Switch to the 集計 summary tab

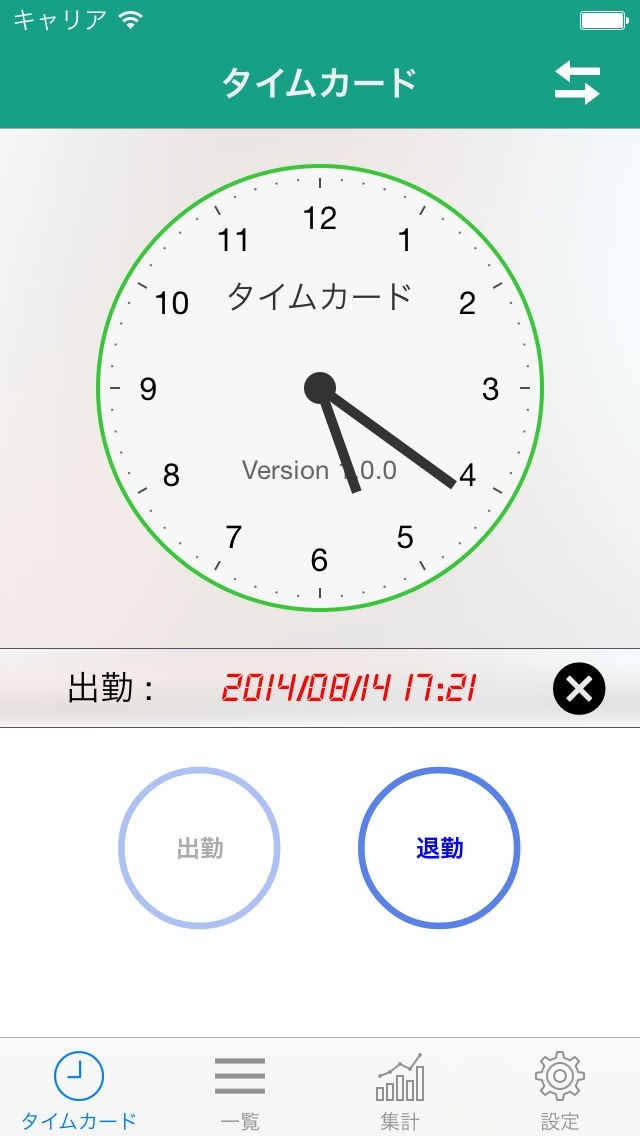coord(399,1090)
